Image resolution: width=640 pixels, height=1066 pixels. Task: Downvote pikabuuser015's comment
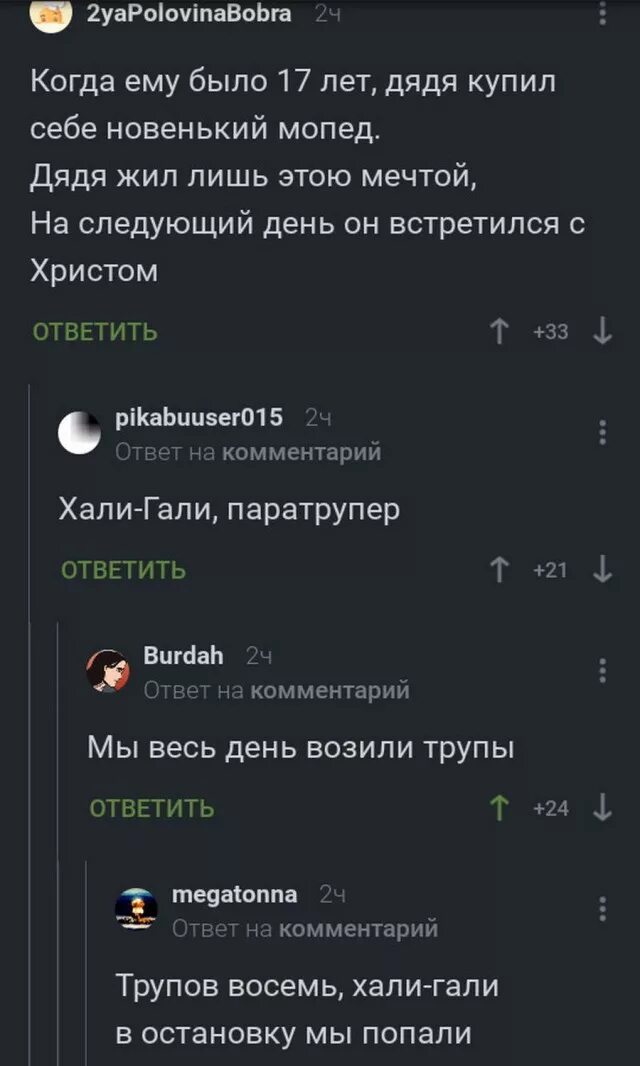coord(603,570)
